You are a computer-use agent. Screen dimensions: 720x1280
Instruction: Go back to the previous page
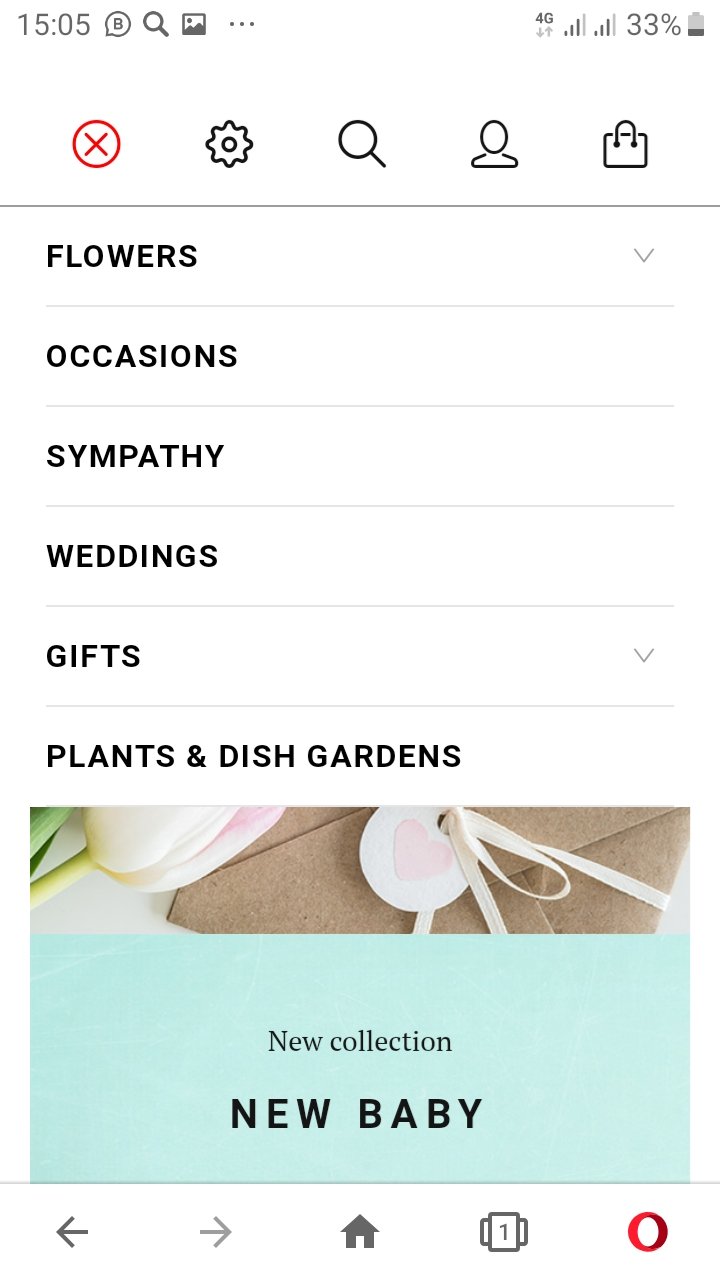72,1233
